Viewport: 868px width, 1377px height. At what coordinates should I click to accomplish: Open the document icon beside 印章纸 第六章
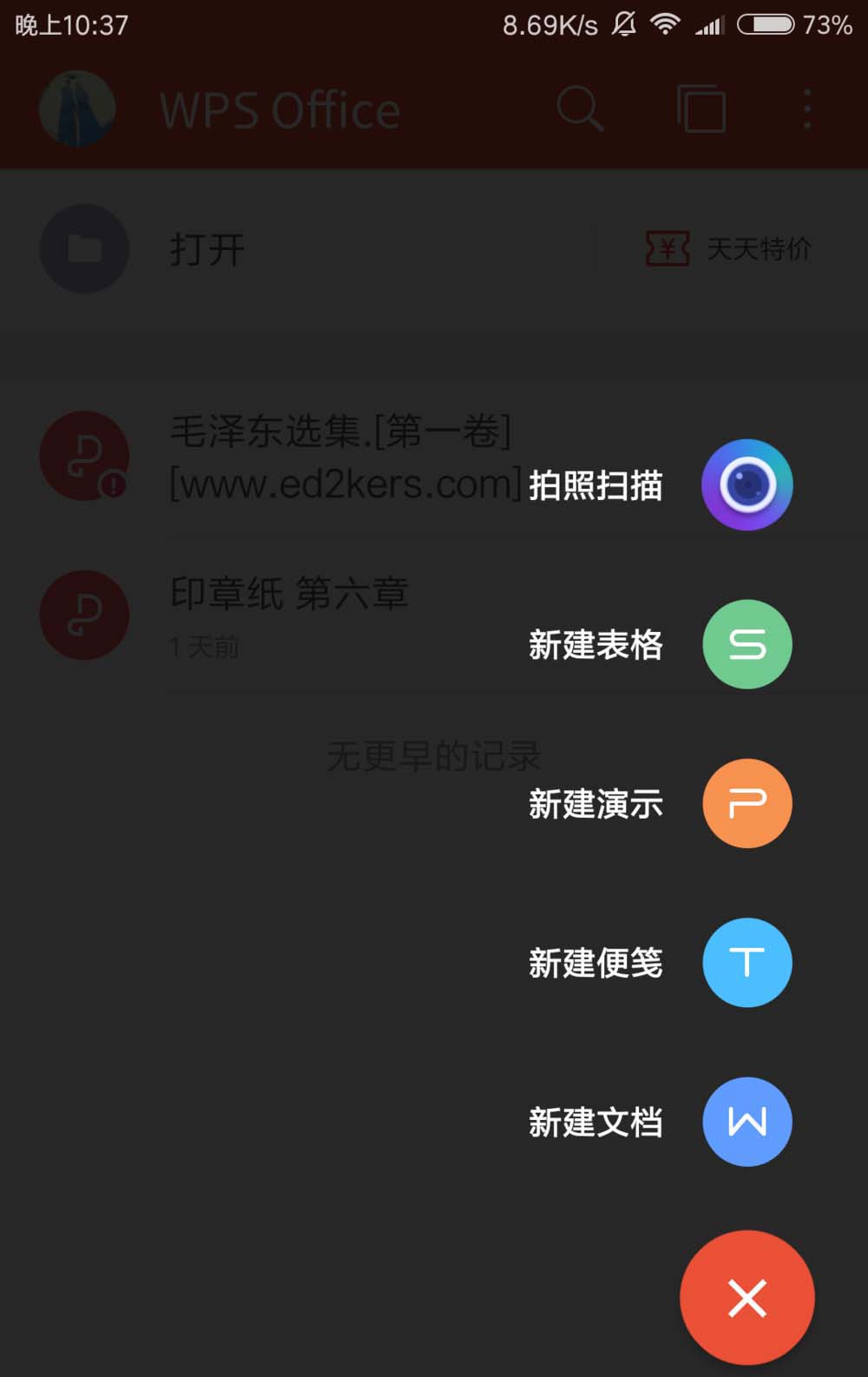coord(83,615)
